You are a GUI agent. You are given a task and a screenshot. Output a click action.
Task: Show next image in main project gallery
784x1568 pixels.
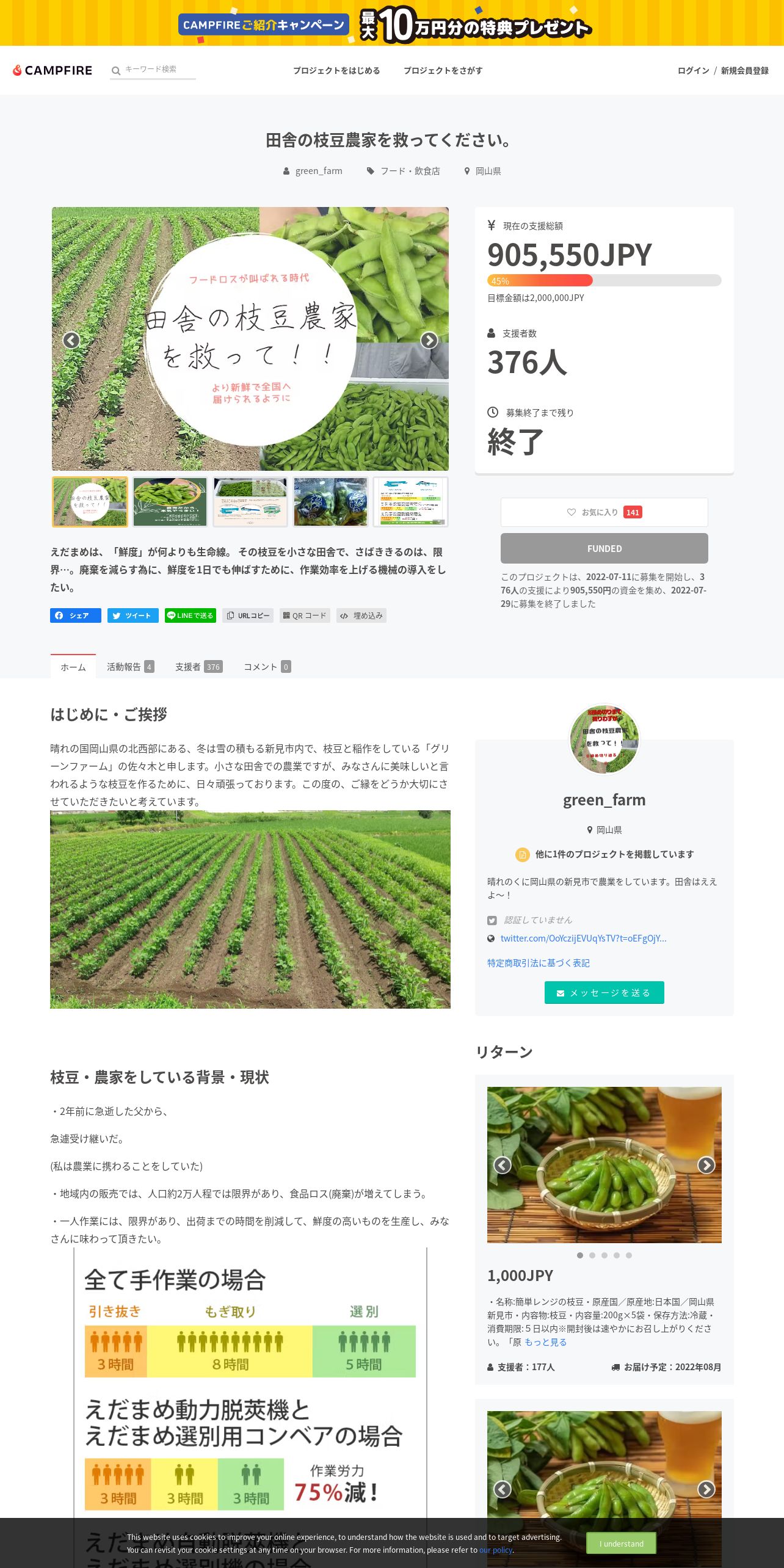click(429, 340)
